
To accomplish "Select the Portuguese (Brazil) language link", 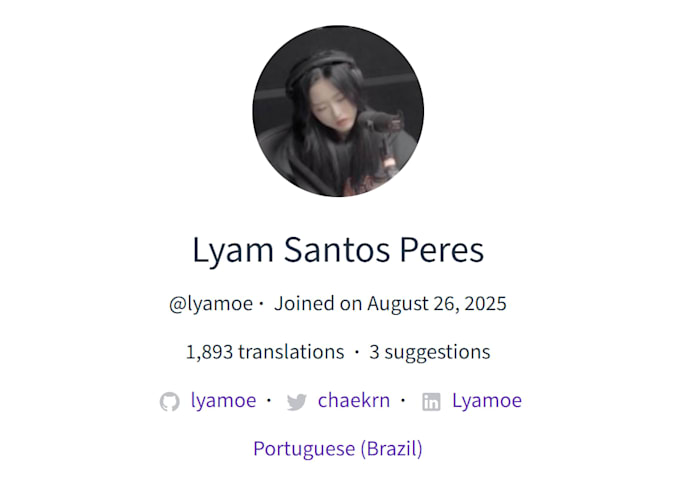I will click(x=338, y=449).
